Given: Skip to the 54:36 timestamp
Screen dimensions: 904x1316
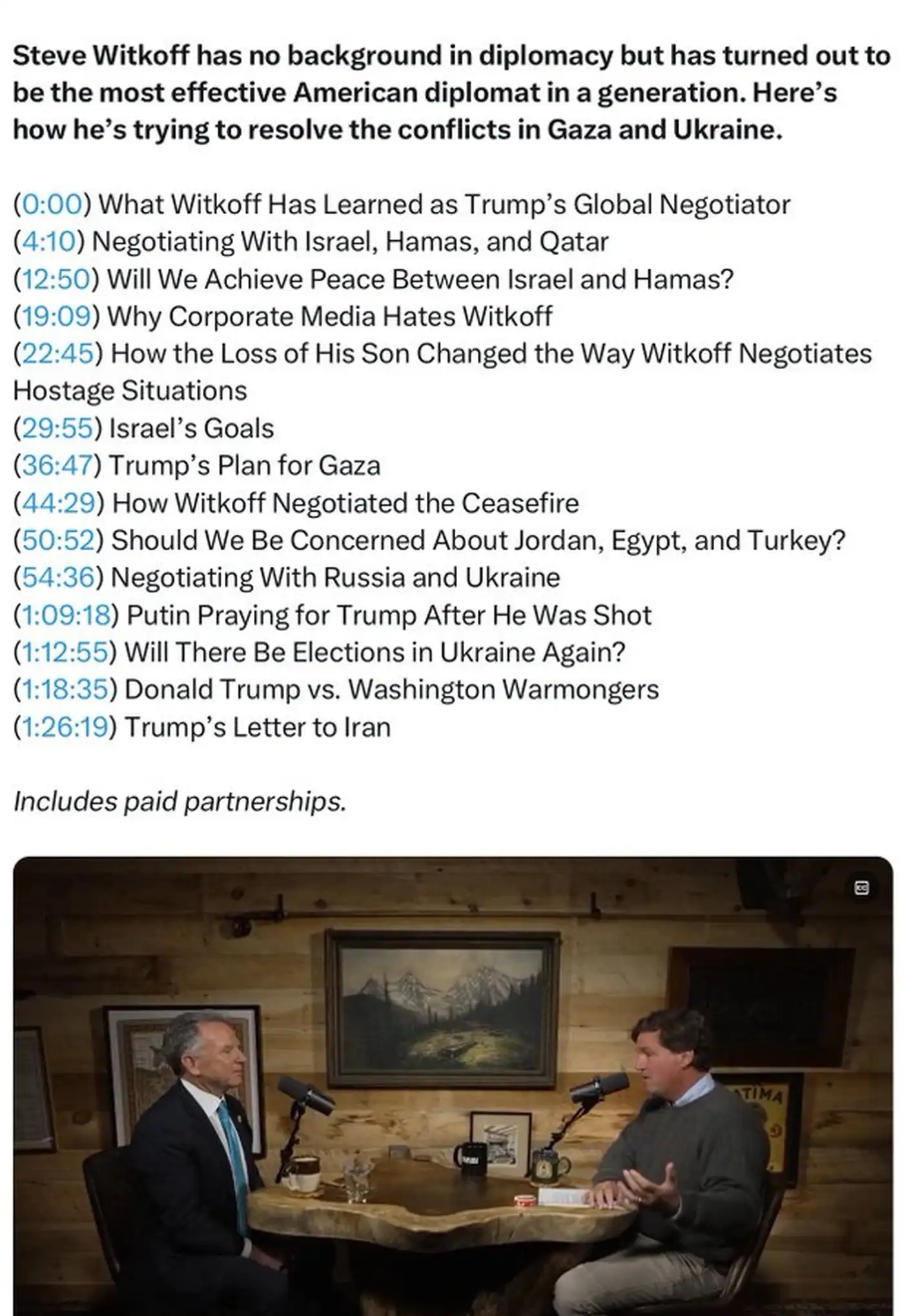Looking at the screenshot, I should [x=57, y=578].
